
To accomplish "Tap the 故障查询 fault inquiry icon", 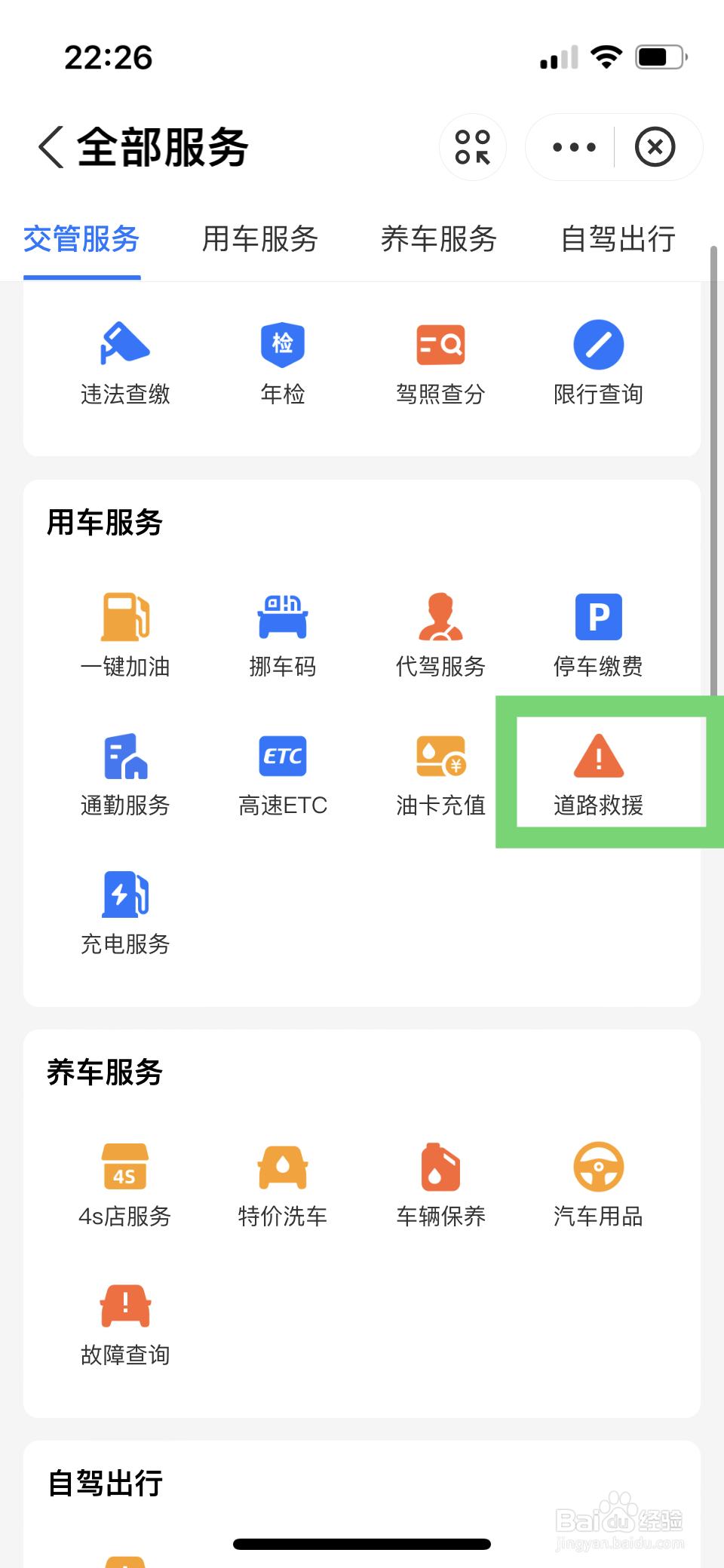I will click(x=125, y=1320).
